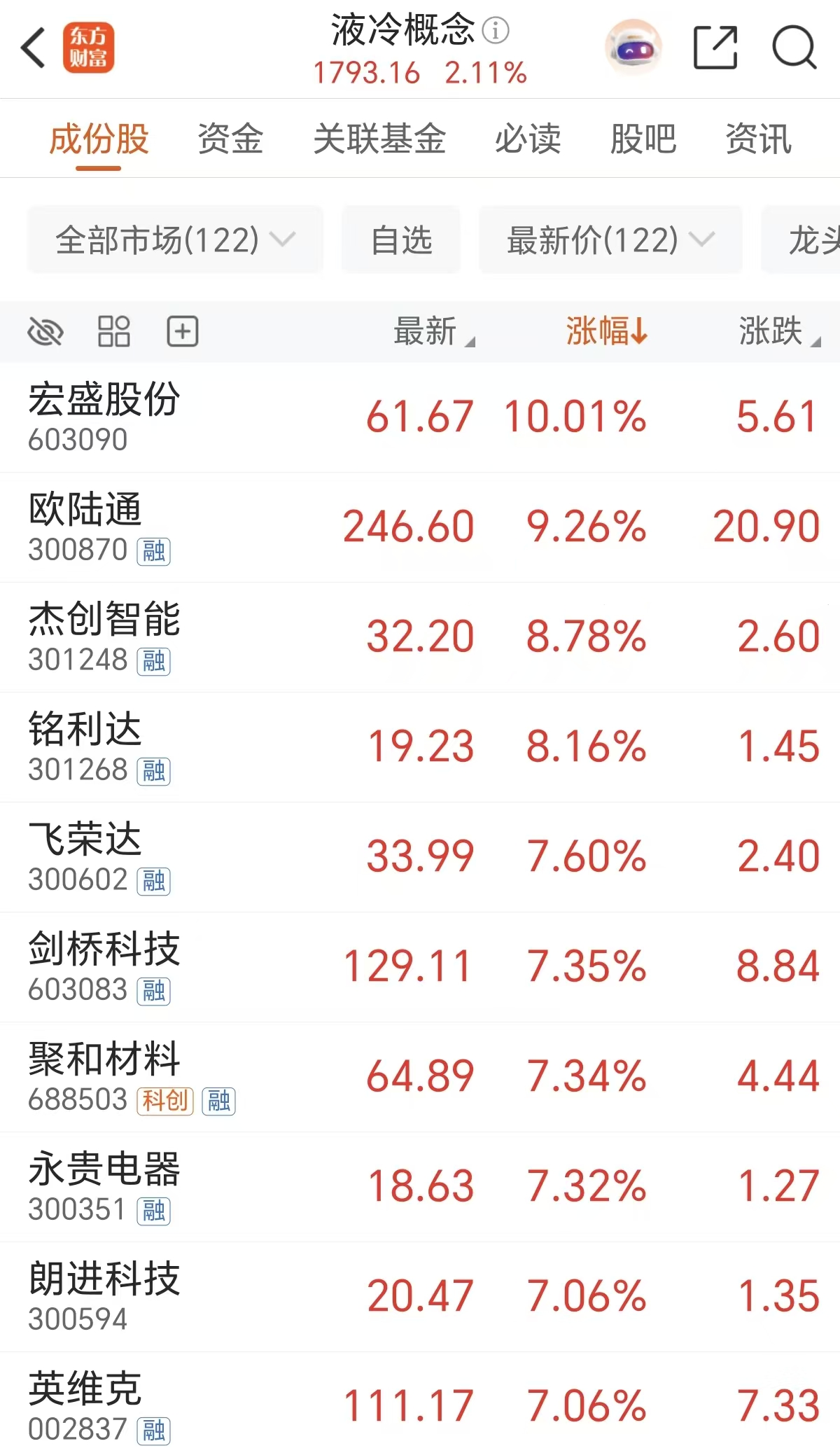Reverse the 涨幅 sort order
The width and height of the screenshot is (840, 1453).
pyautogui.click(x=606, y=331)
